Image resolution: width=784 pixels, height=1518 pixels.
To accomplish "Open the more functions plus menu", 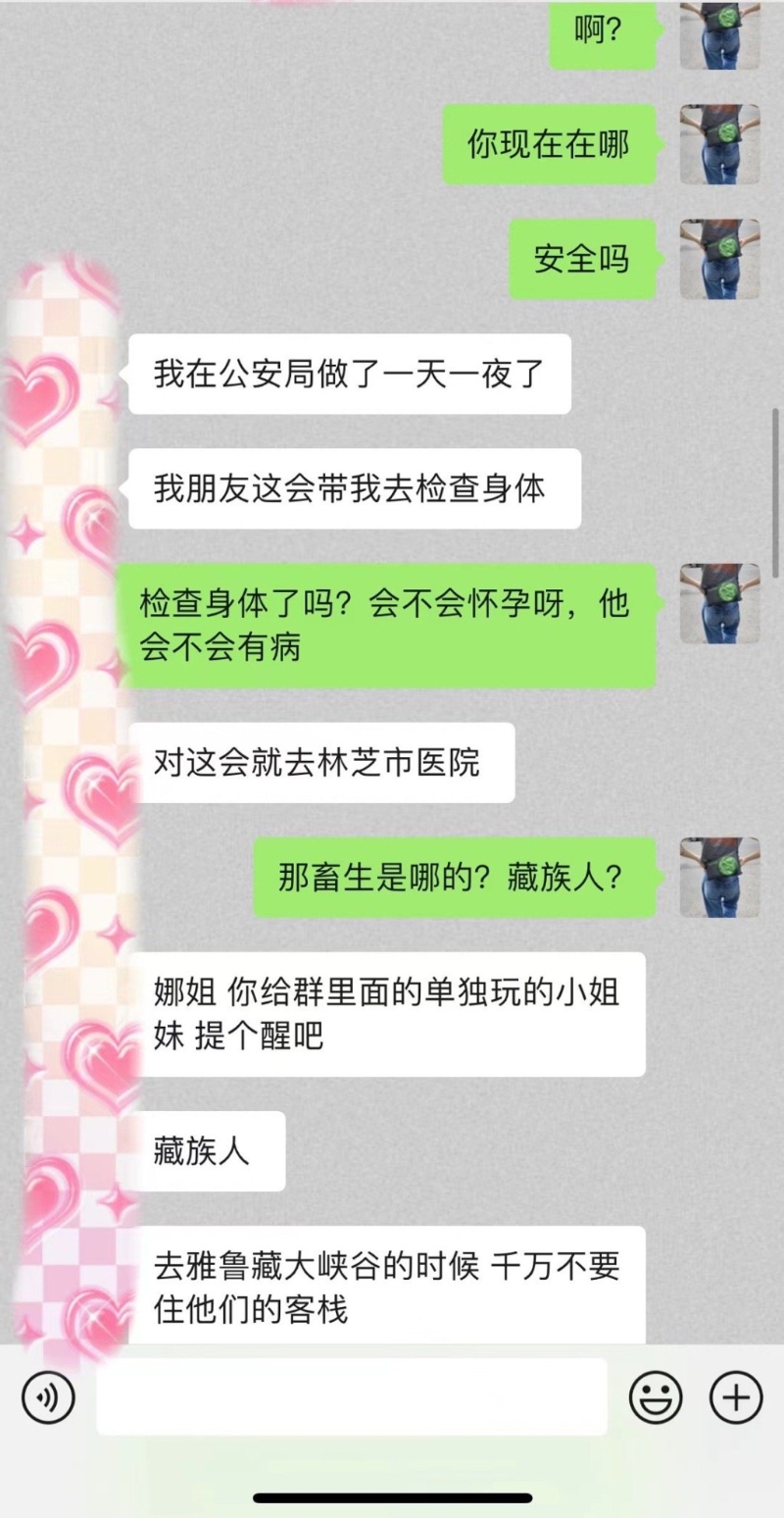I will (733, 1398).
